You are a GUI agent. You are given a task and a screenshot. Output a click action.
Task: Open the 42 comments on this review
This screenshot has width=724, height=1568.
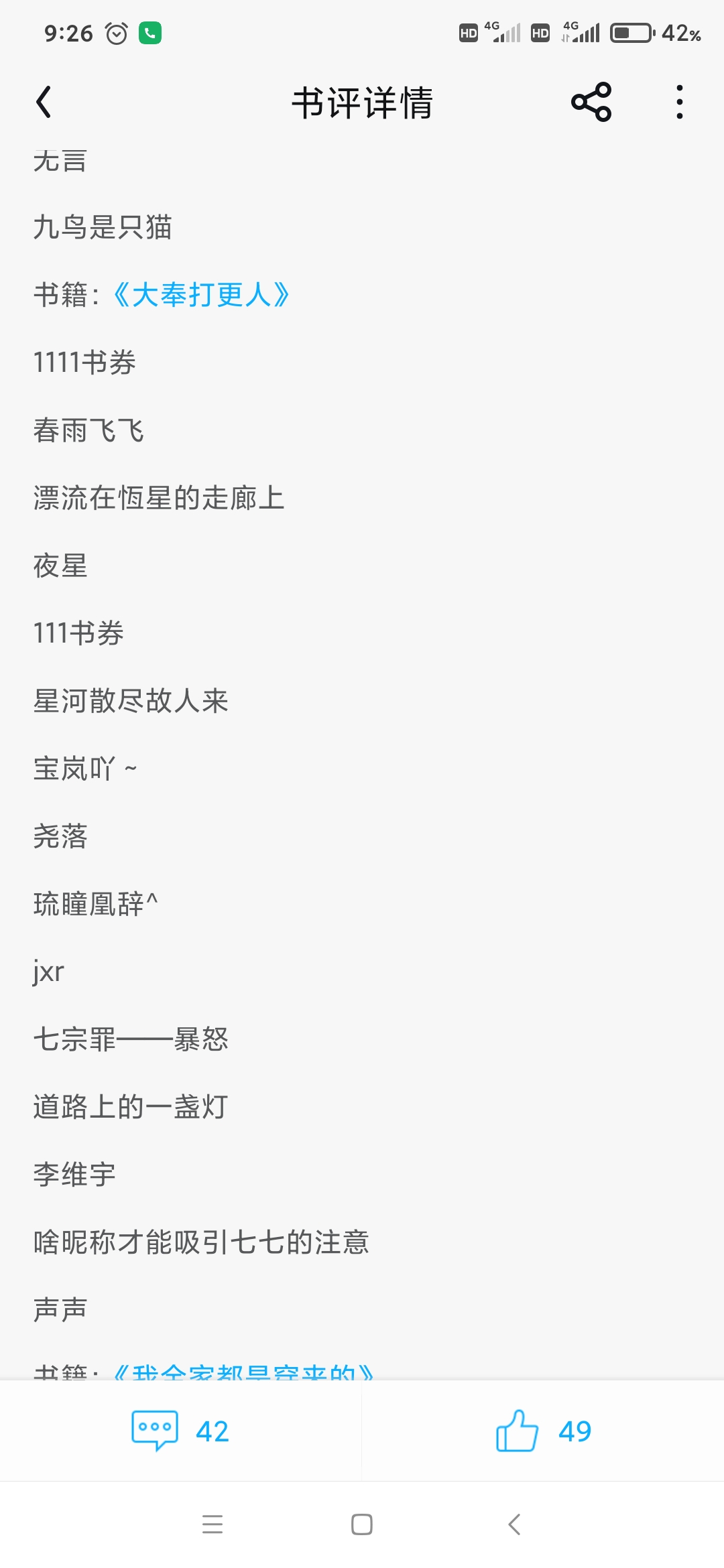tap(180, 1431)
